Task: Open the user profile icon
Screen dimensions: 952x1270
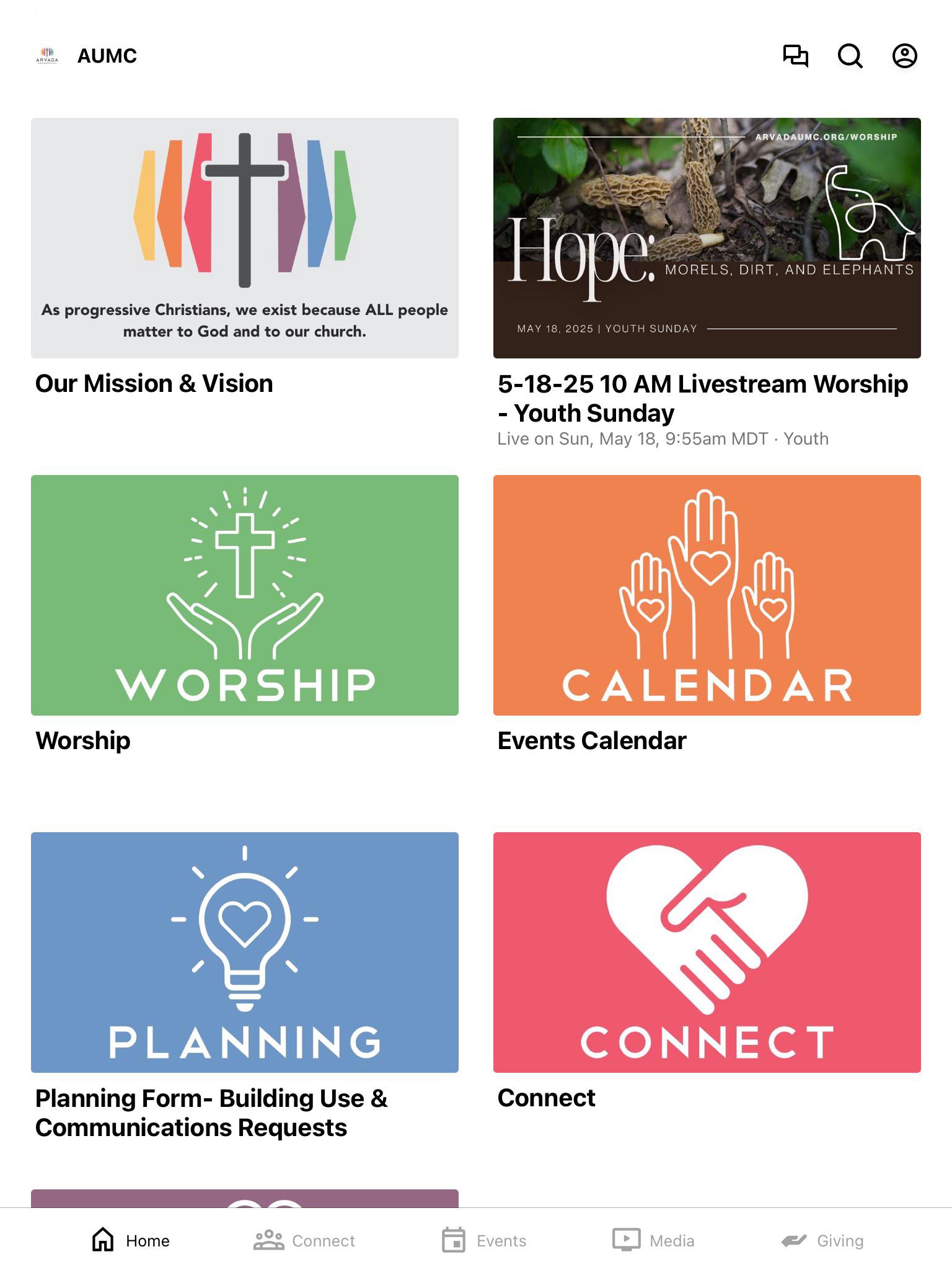Action: pyautogui.click(x=904, y=56)
